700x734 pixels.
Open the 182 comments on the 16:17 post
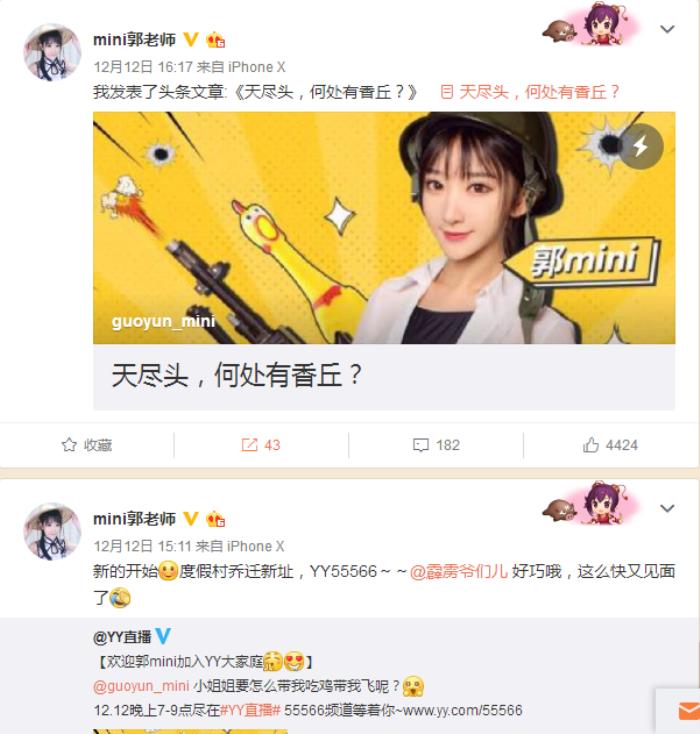coord(436,445)
